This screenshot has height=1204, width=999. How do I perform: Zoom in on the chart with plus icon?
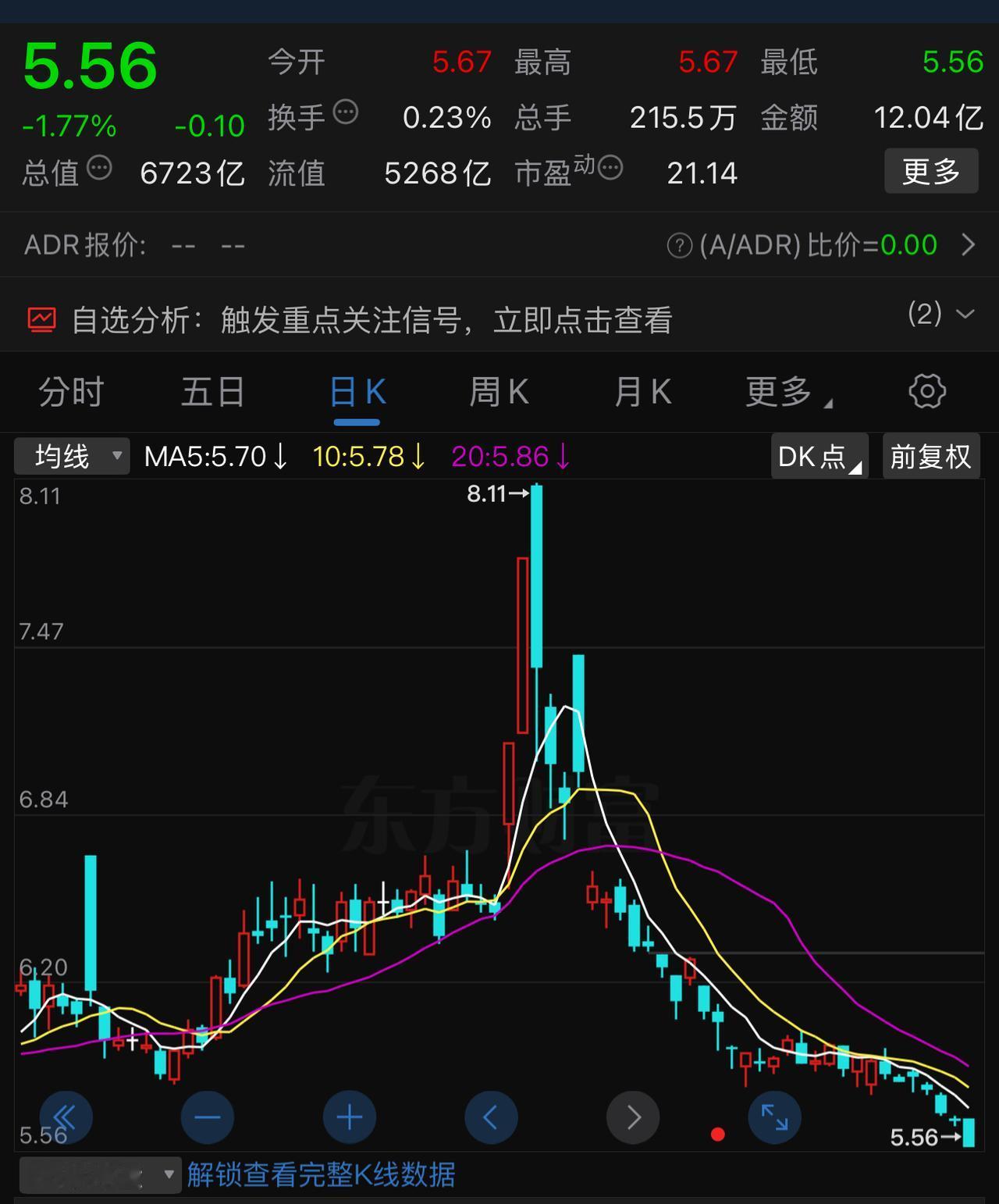[349, 1117]
